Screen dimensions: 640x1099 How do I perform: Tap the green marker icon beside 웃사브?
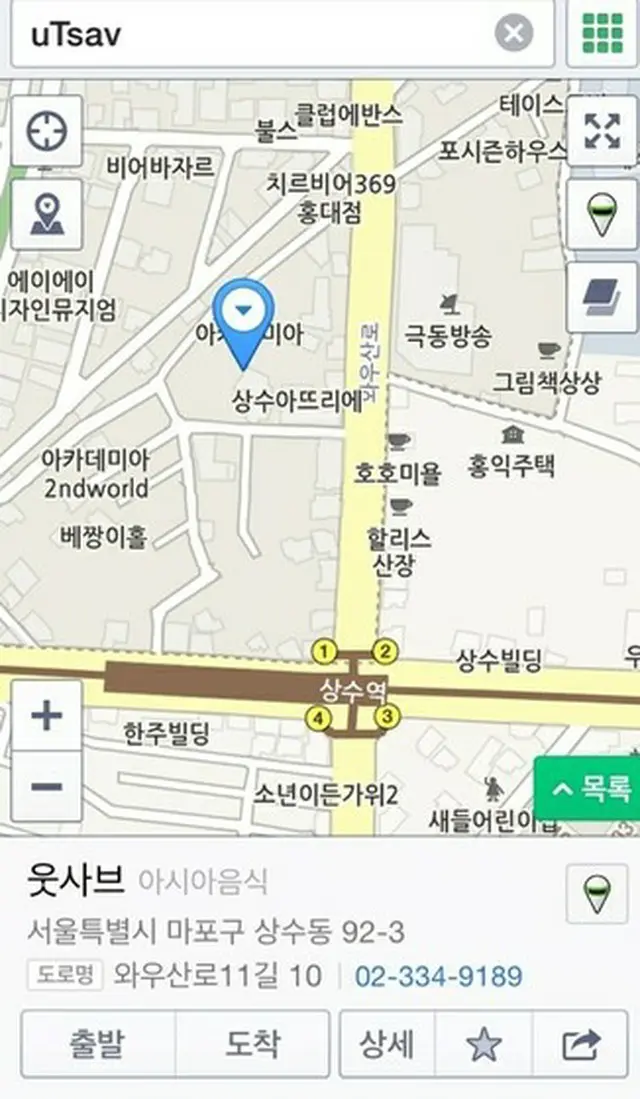click(597, 893)
